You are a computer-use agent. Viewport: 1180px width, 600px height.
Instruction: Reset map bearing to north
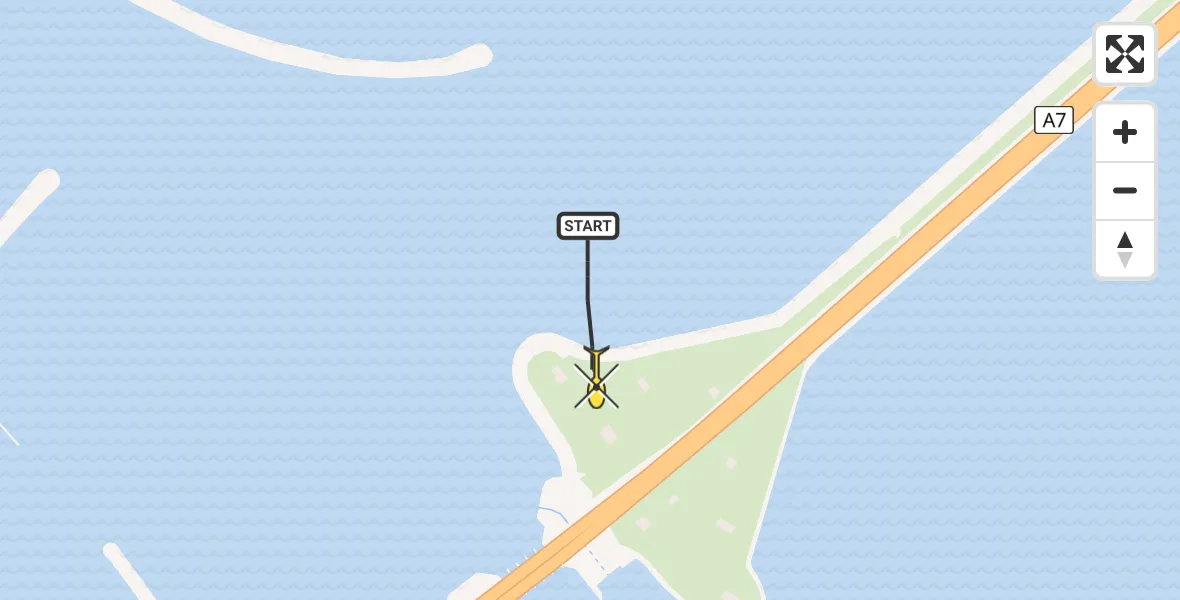[x=1124, y=249]
